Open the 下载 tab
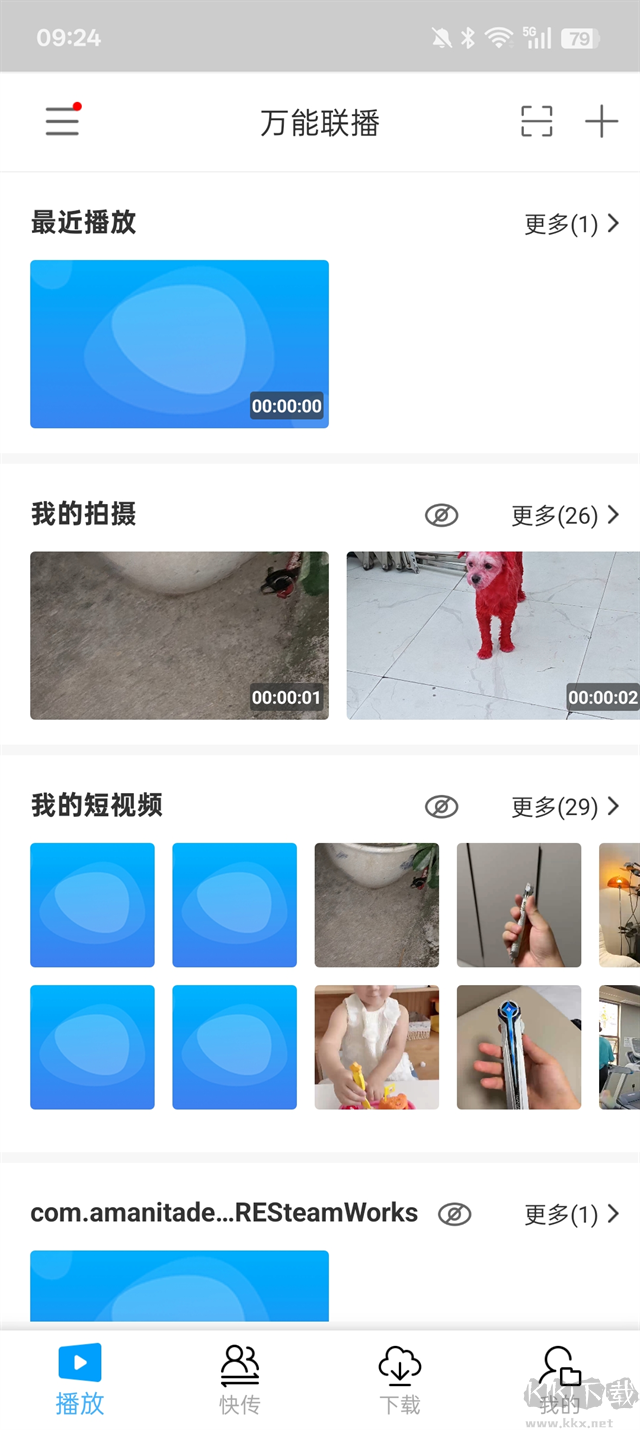640x1430 pixels. click(400, 1380)
